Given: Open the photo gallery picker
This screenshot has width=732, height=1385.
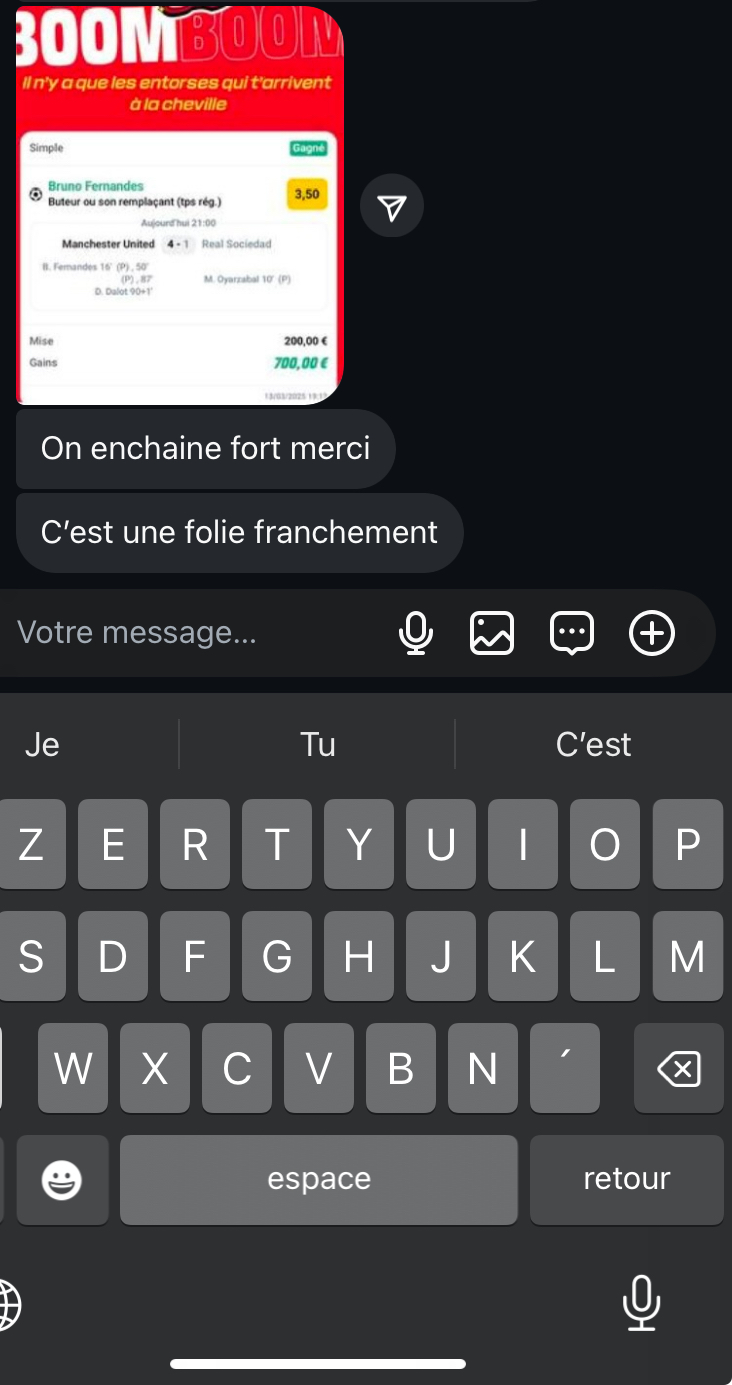Looking at the screenshot, I should [492, 633].
